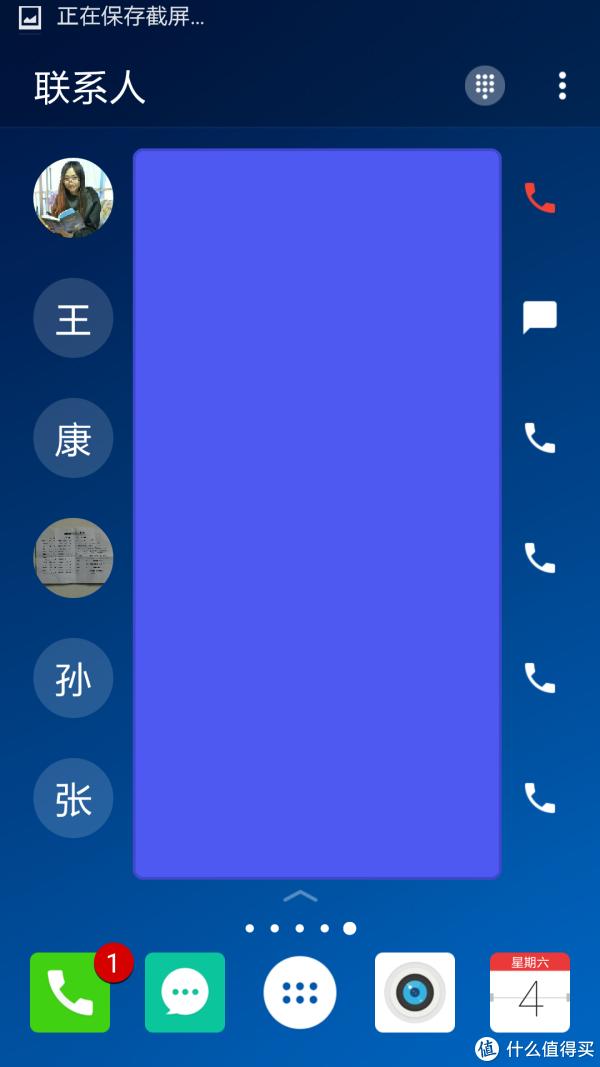Image resolution: width=600 pixels, height=1067 pixels.
Task: Open contact 王
Action: pos(73,318)
